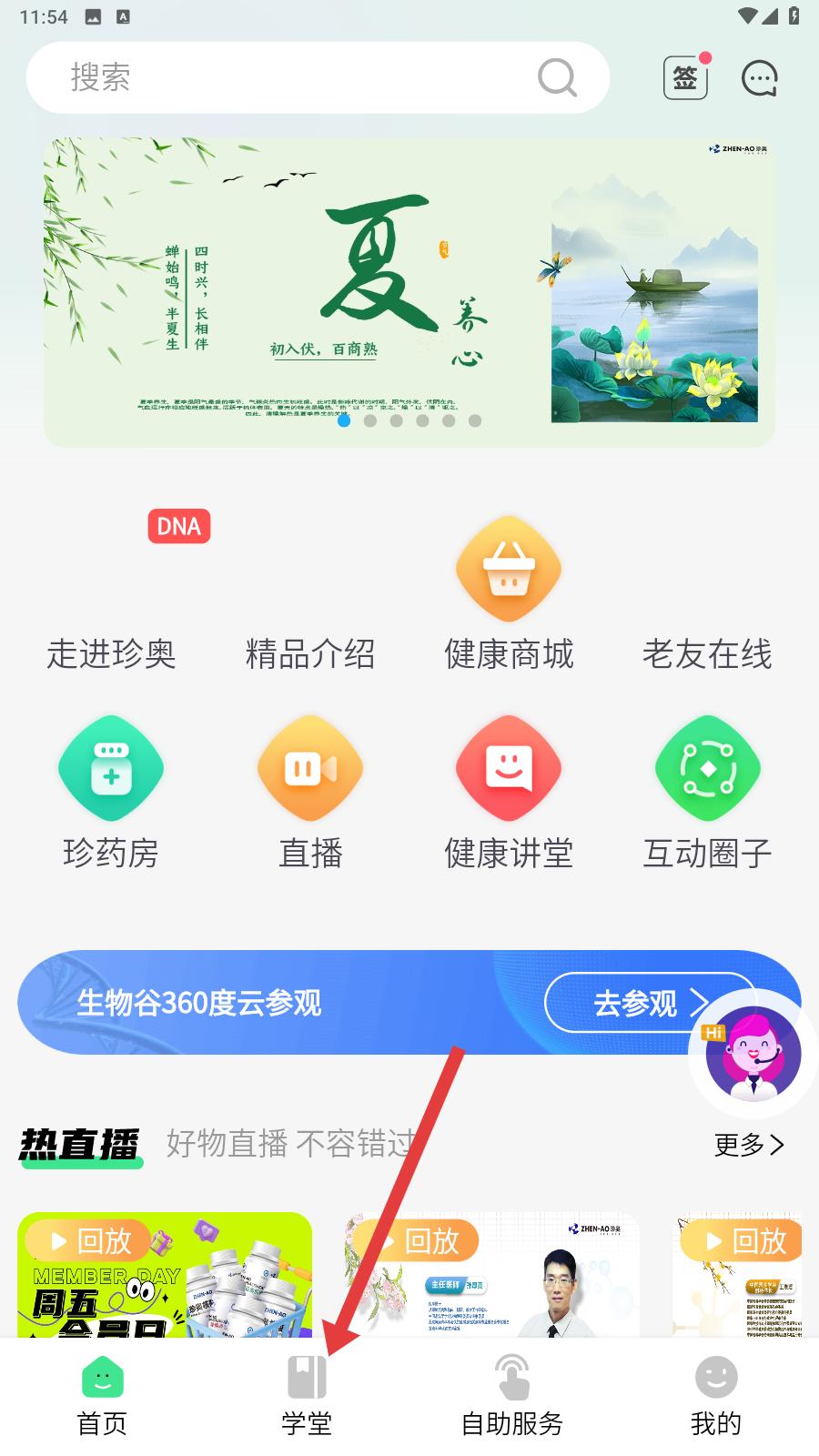The width and height of the screenshot is (819, 1456).
Task: Open the 夏 养心 summer banner
Action: coord(409,291)
